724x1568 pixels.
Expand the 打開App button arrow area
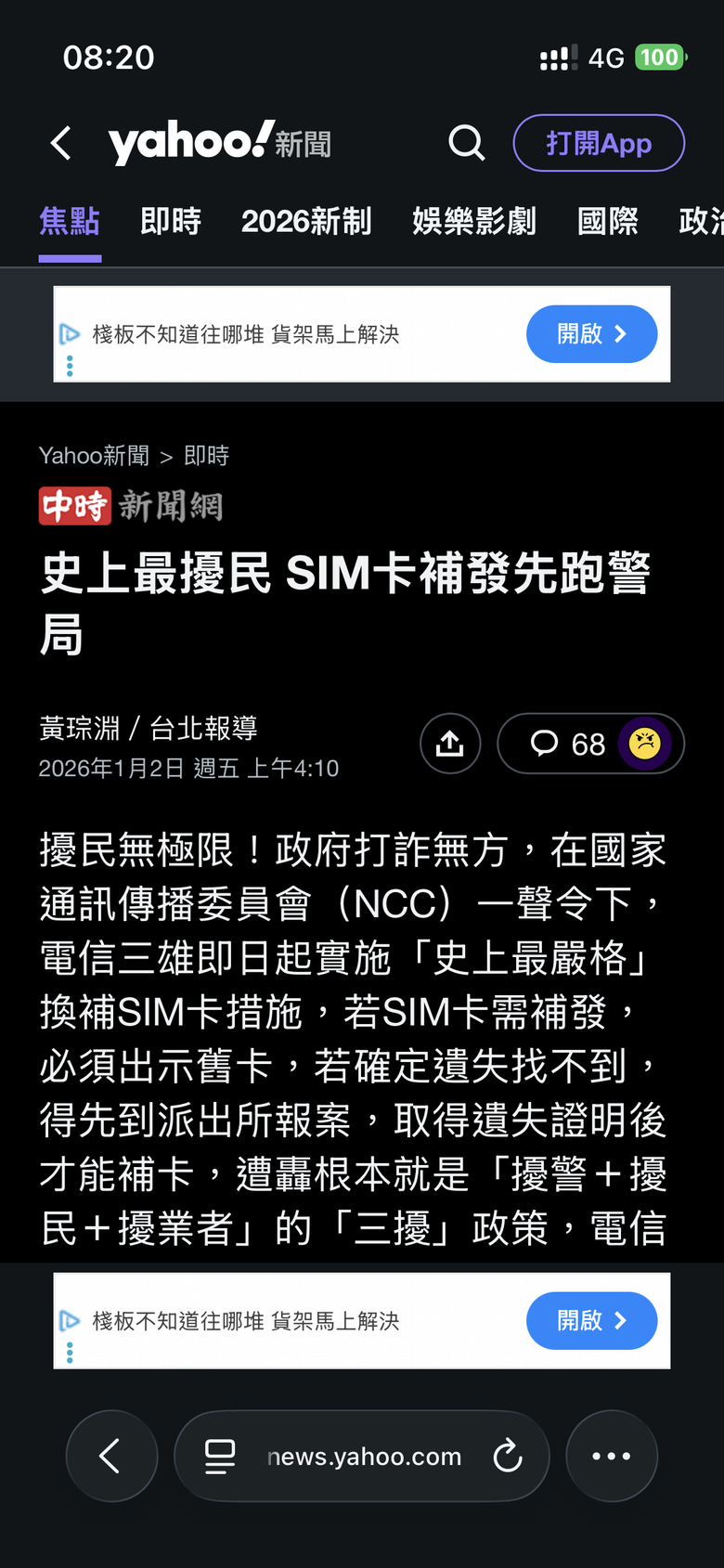[599, 143]
